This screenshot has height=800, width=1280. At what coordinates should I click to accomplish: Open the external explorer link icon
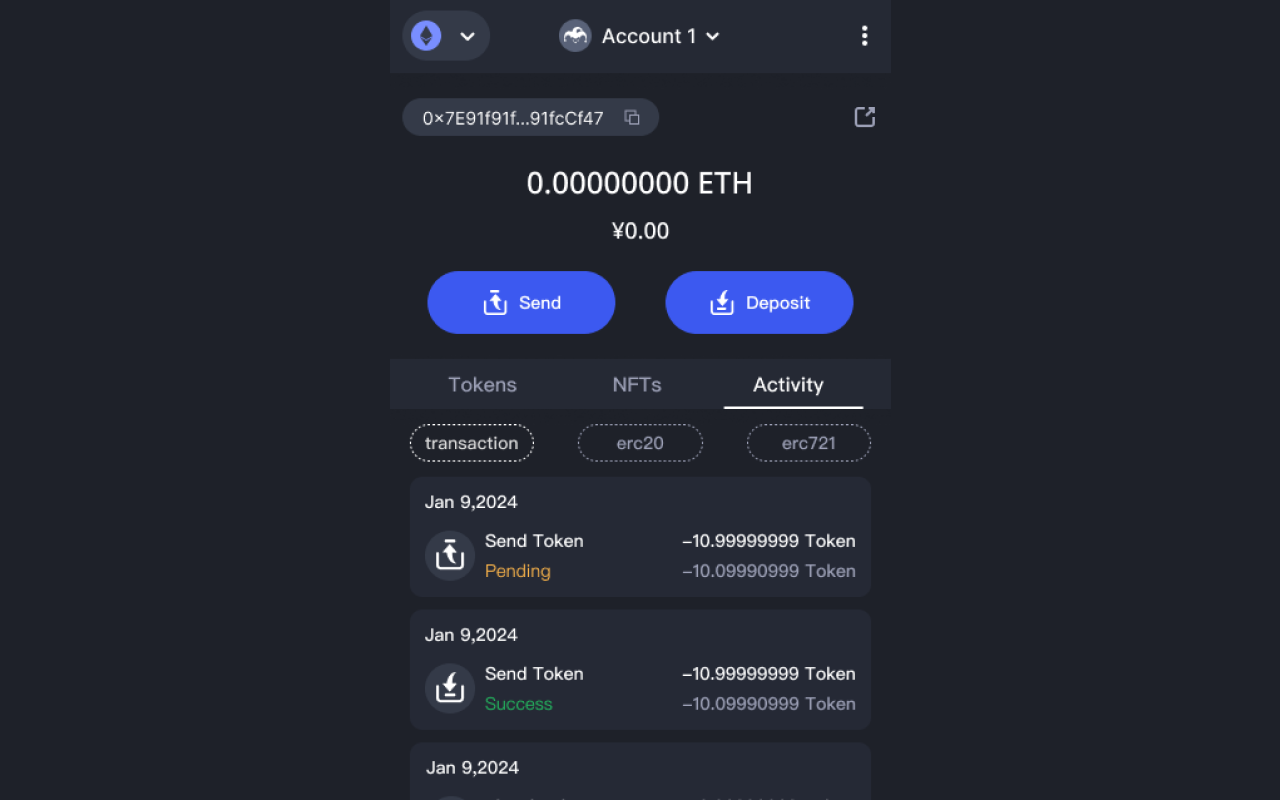864,117
